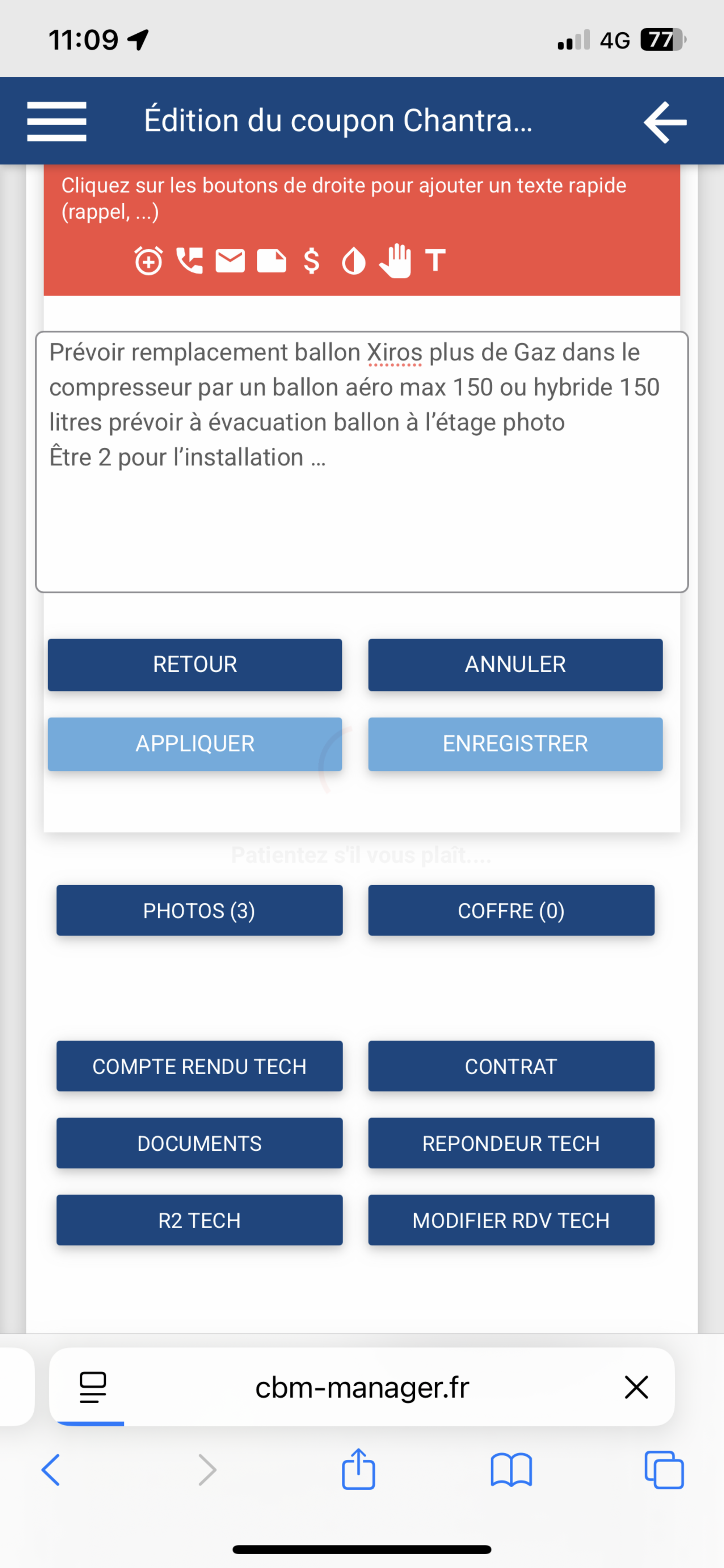Select REPONDEUR TECH
Screen dimensions: 724x1568
511,1143
